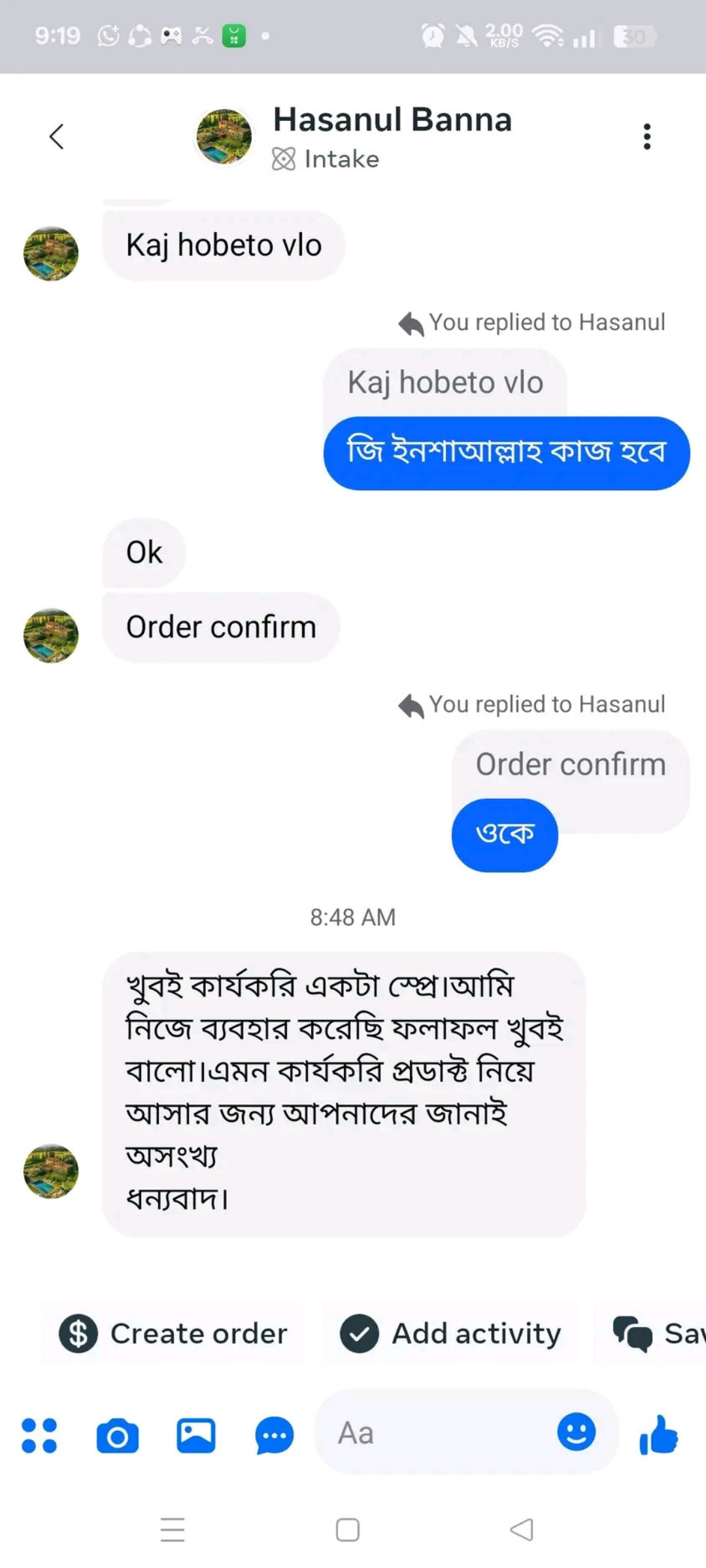Open the gallery to attach an image
This screenshot has height=1568, width=706.
coord(195,1435)
